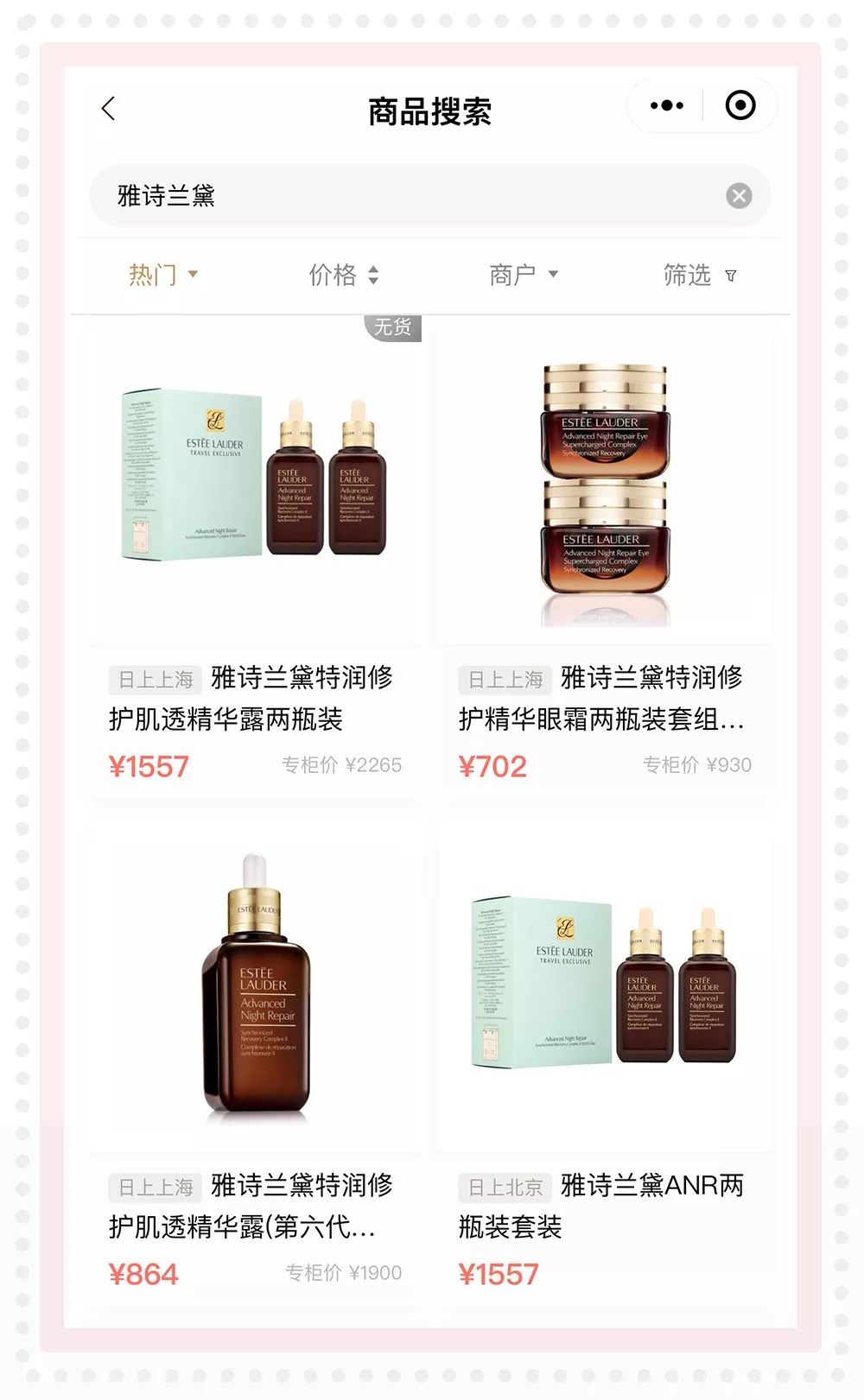864x1400 pixels.
Task: Expand the 商户 merchant dropdown
Action: coord(523,275)
